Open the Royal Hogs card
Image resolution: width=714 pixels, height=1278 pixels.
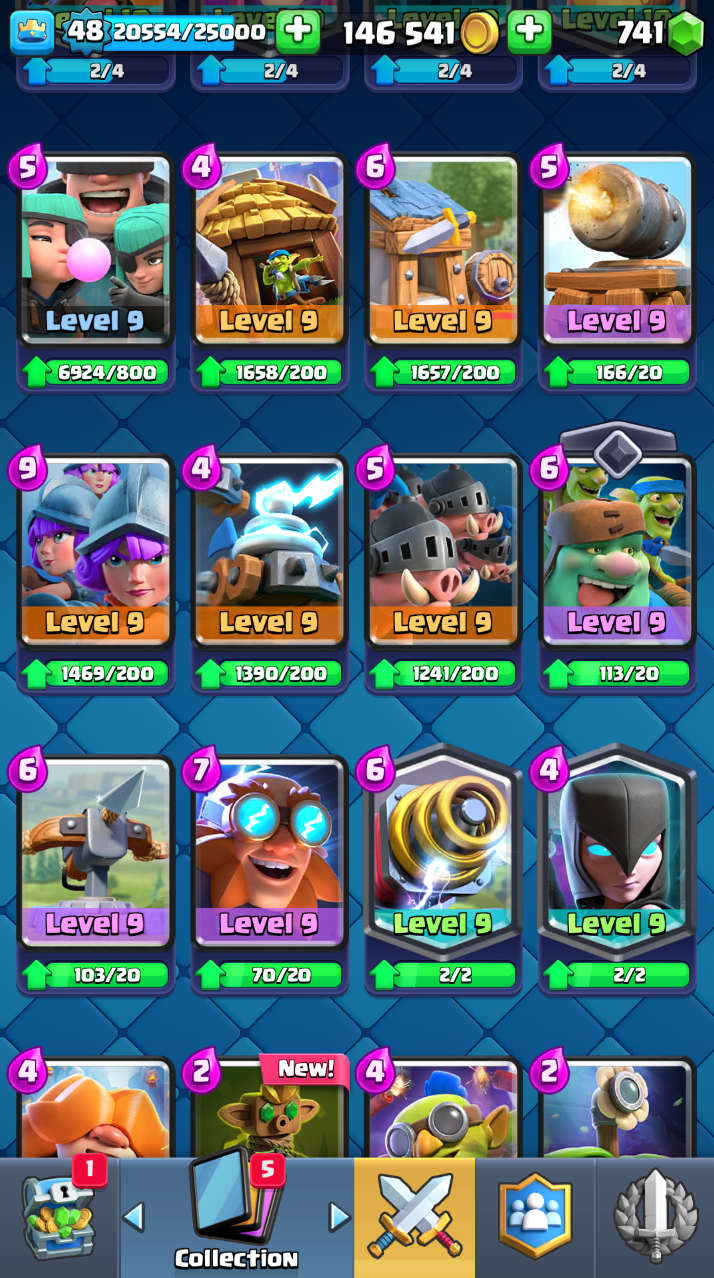click(443, 550)
